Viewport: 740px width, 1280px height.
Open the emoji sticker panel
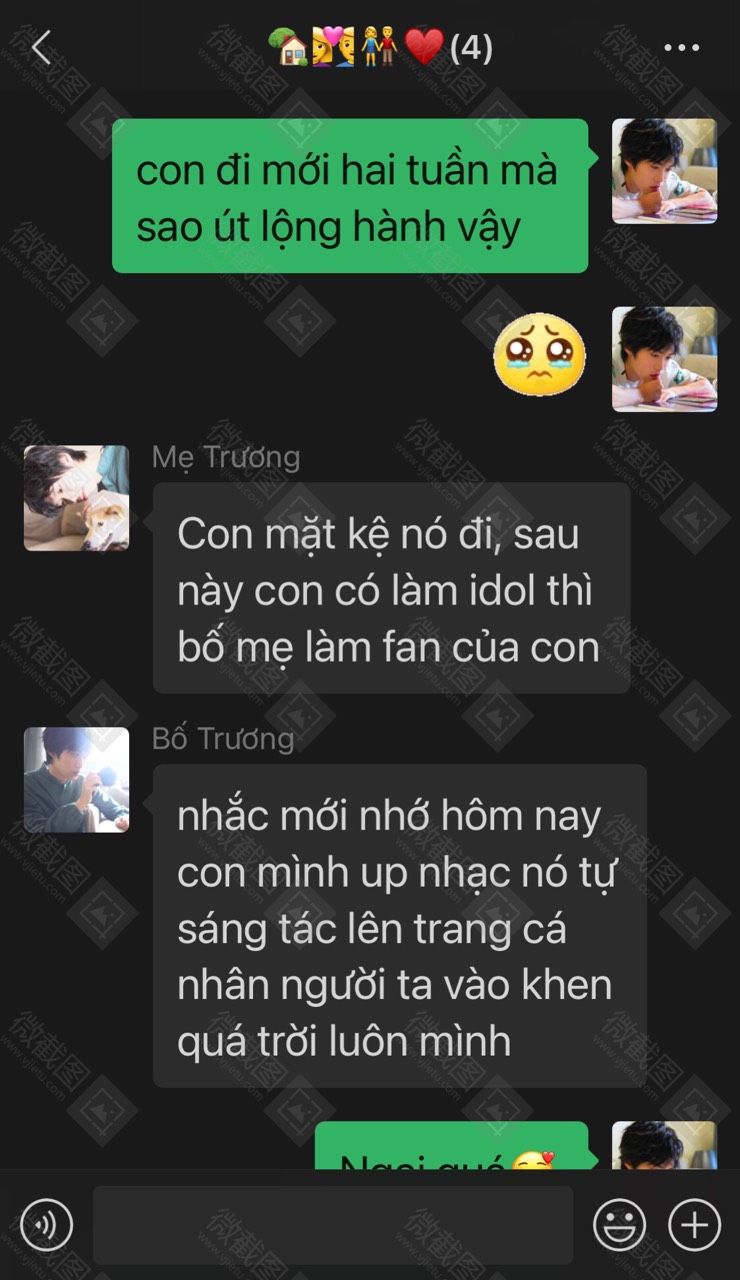click(x=619, y=1224)
